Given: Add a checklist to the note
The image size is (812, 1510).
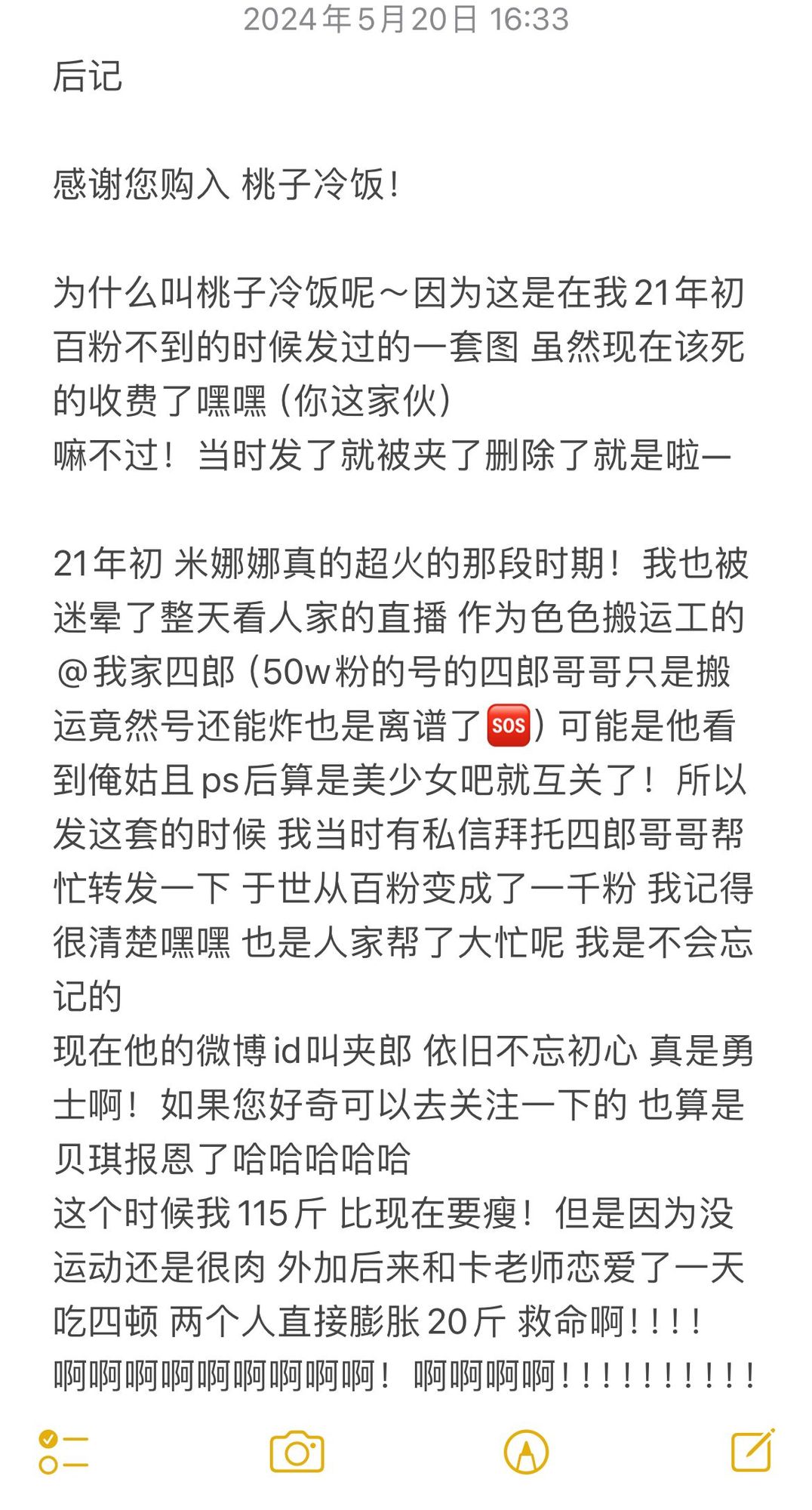Looking at the screenshot, I should point(63,1451).
